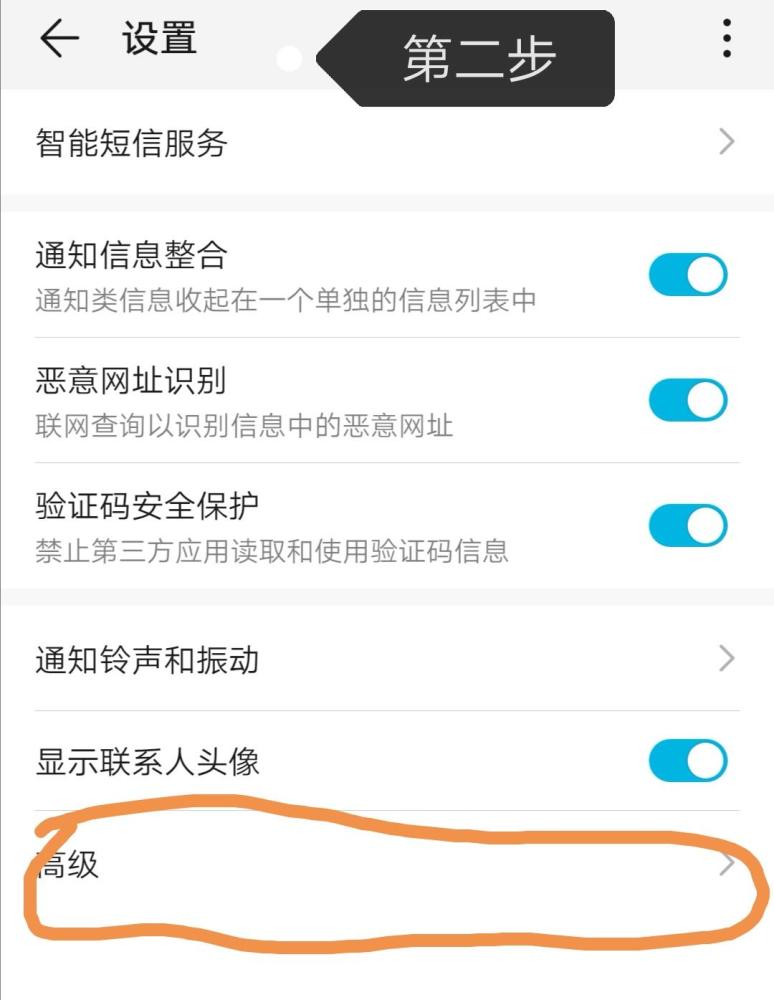This screenshot has height=1000, width=774.
Task: Open 通知铃声和振动 settings
Action: pos(386,660)
